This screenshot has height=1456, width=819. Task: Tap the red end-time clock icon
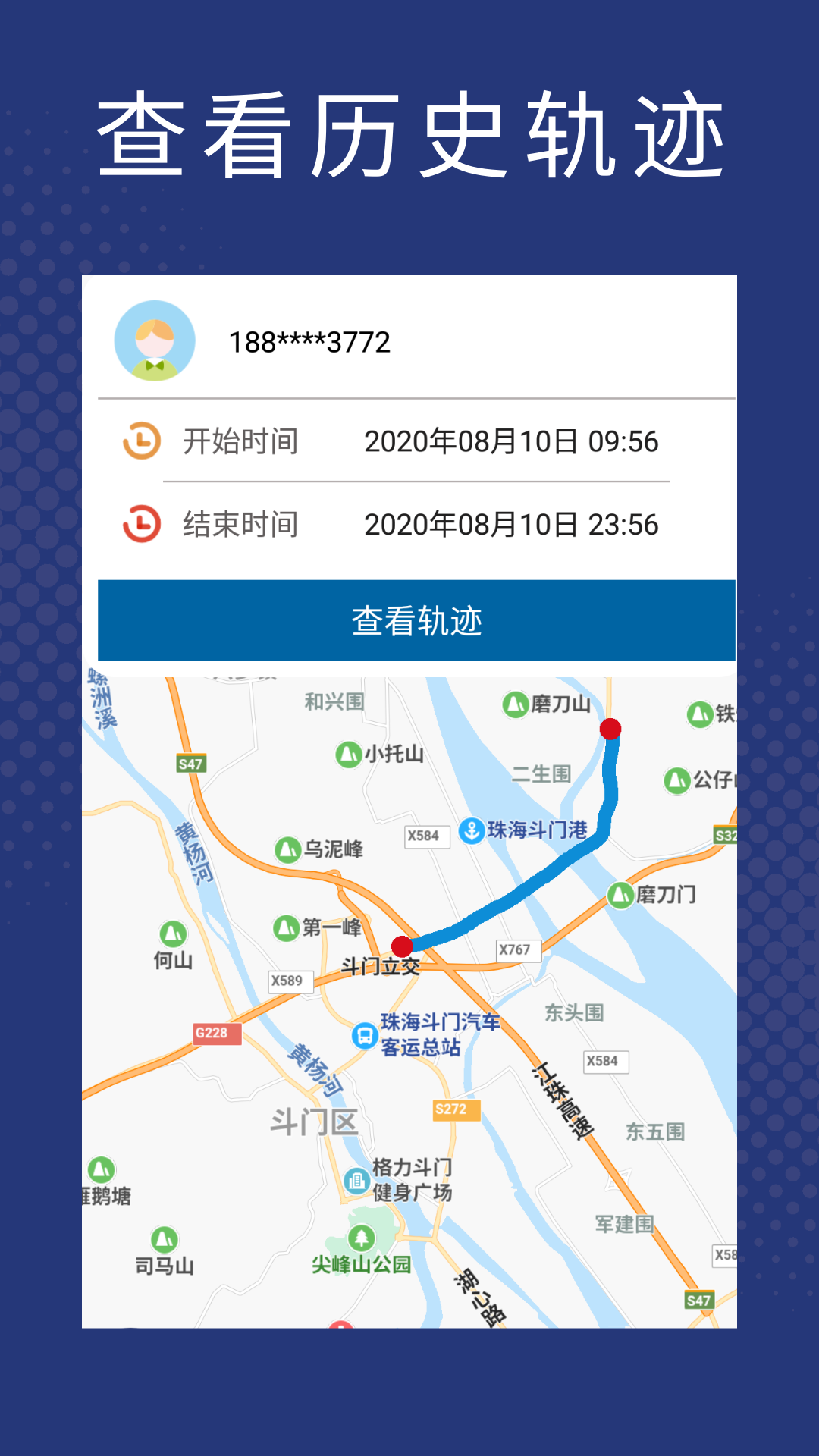(x=141, y=523)
